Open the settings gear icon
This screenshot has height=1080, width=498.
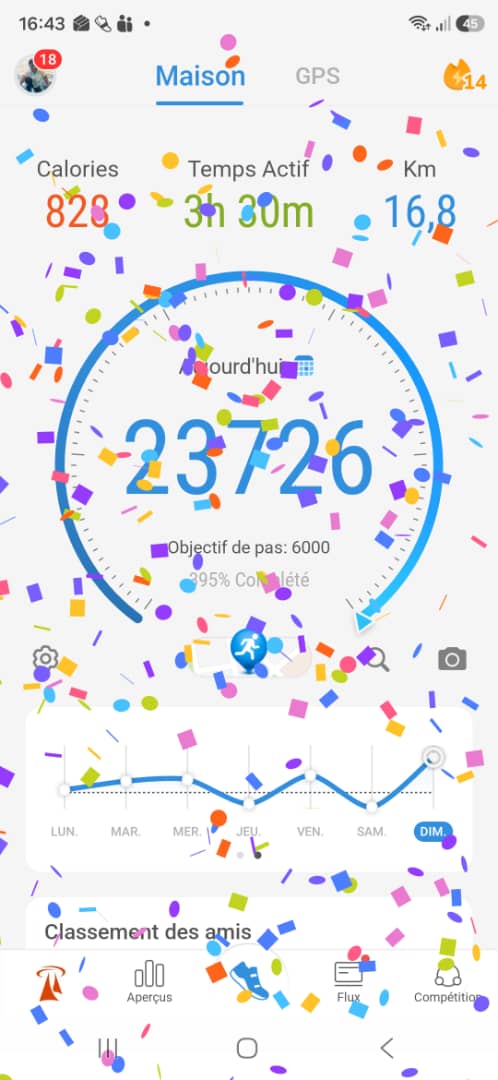click(x=45, y=658)
